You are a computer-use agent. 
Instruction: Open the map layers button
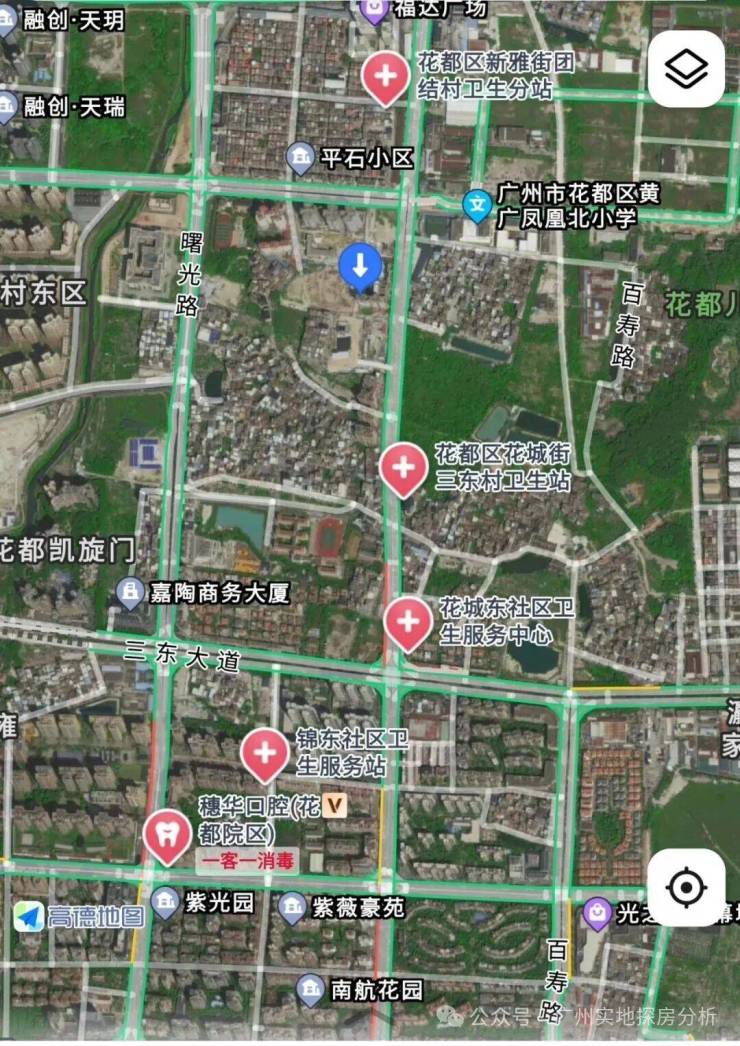686,69
